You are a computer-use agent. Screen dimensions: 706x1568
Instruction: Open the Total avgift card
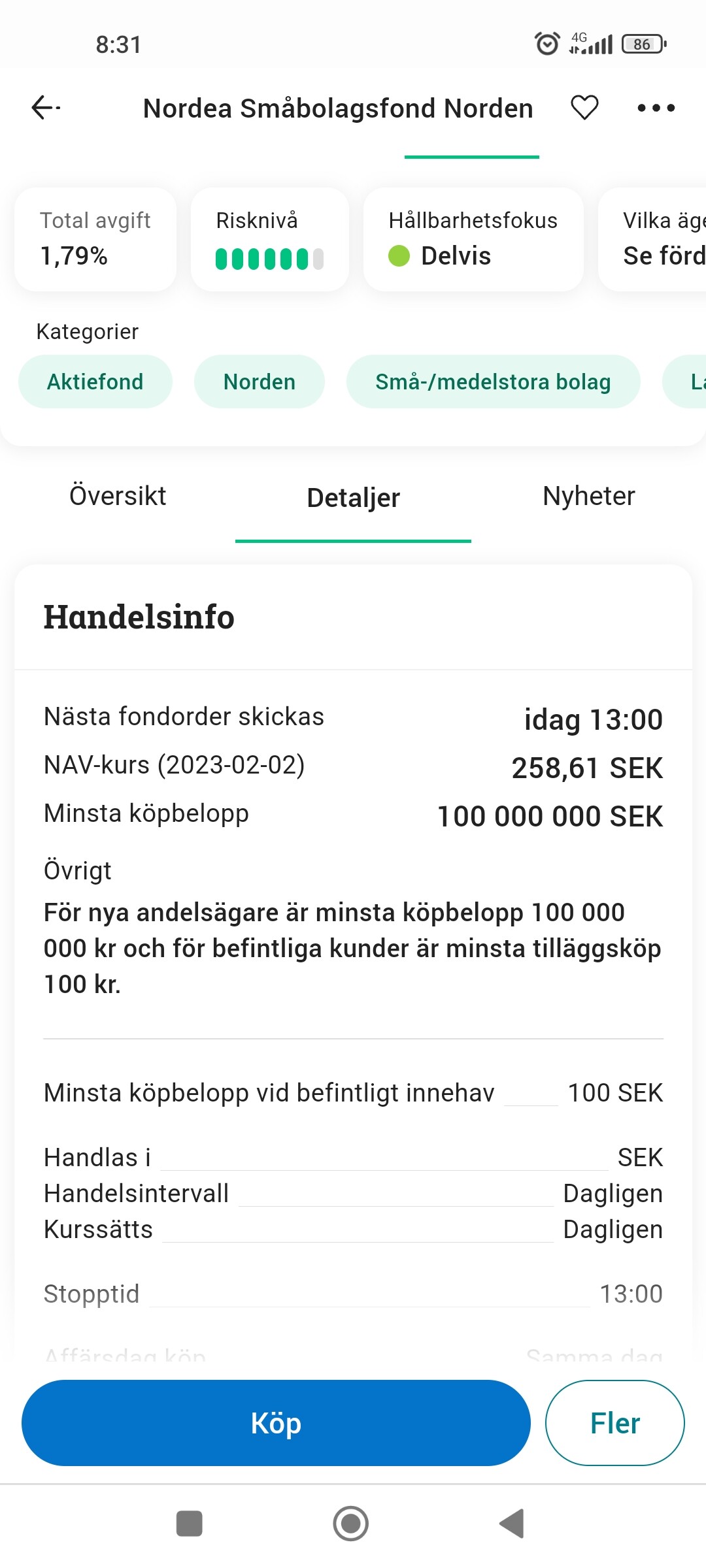tap(95, 239)
